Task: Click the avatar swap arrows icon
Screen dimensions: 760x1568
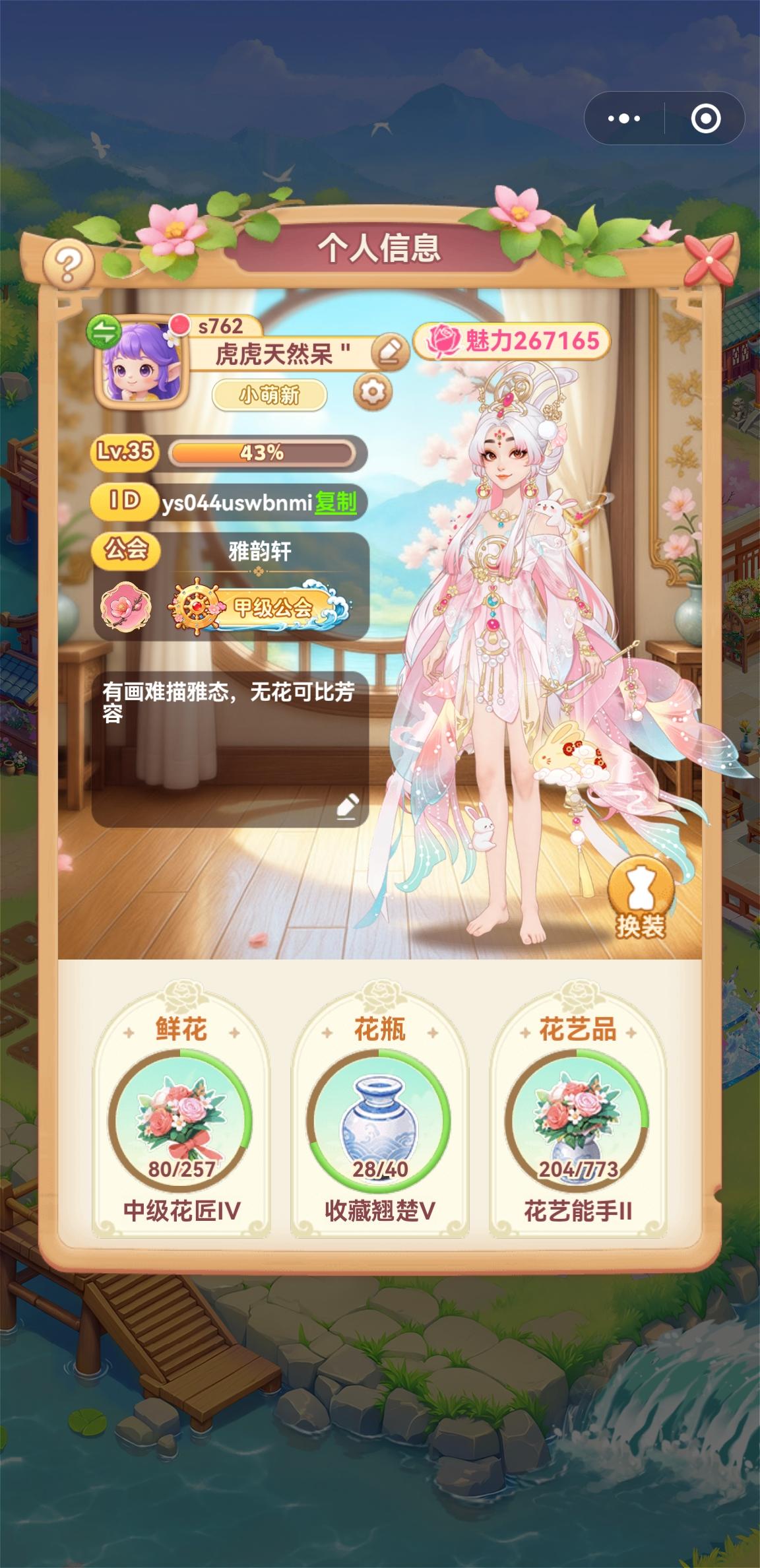Action: click(102, 330)
